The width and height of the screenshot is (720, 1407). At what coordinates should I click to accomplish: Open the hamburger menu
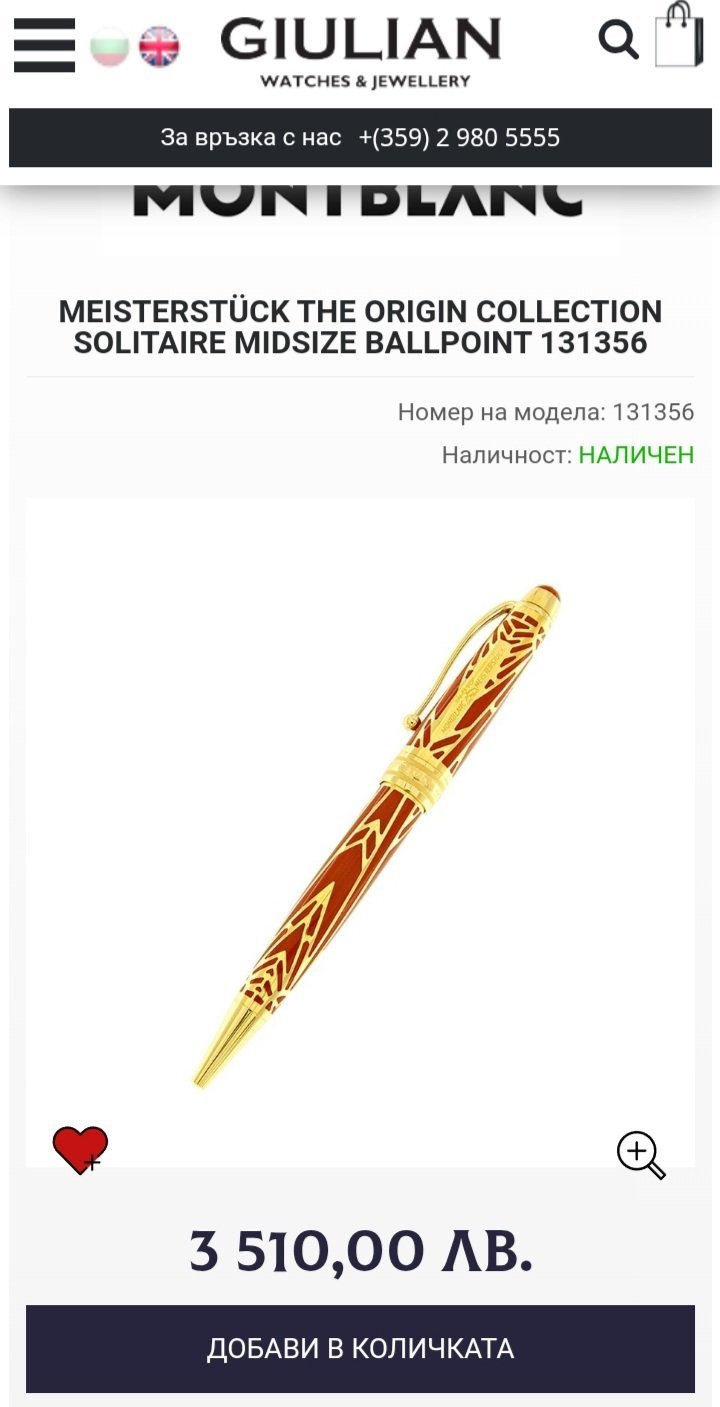click(44, 45)
